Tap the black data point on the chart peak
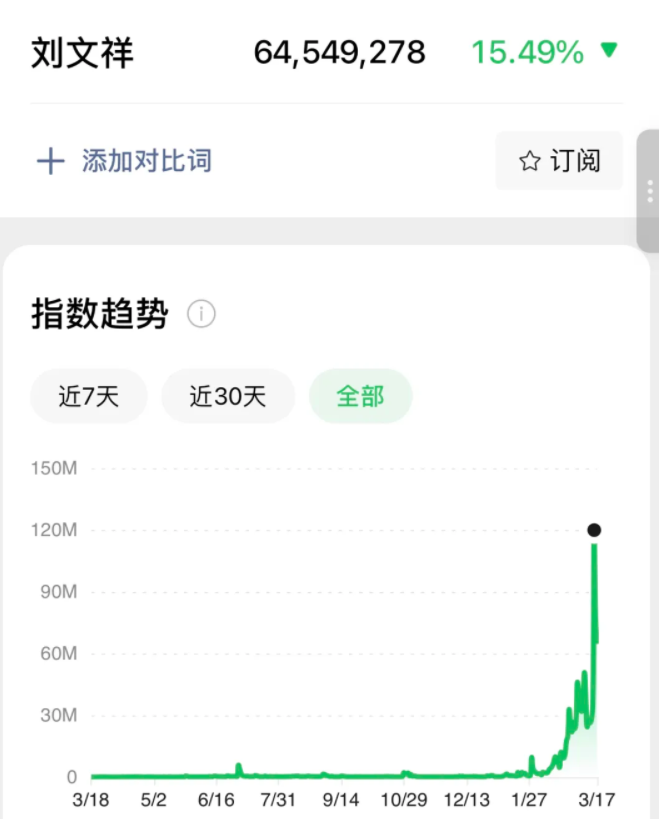Screen dimensions: 659x819 tap(594, 530)
